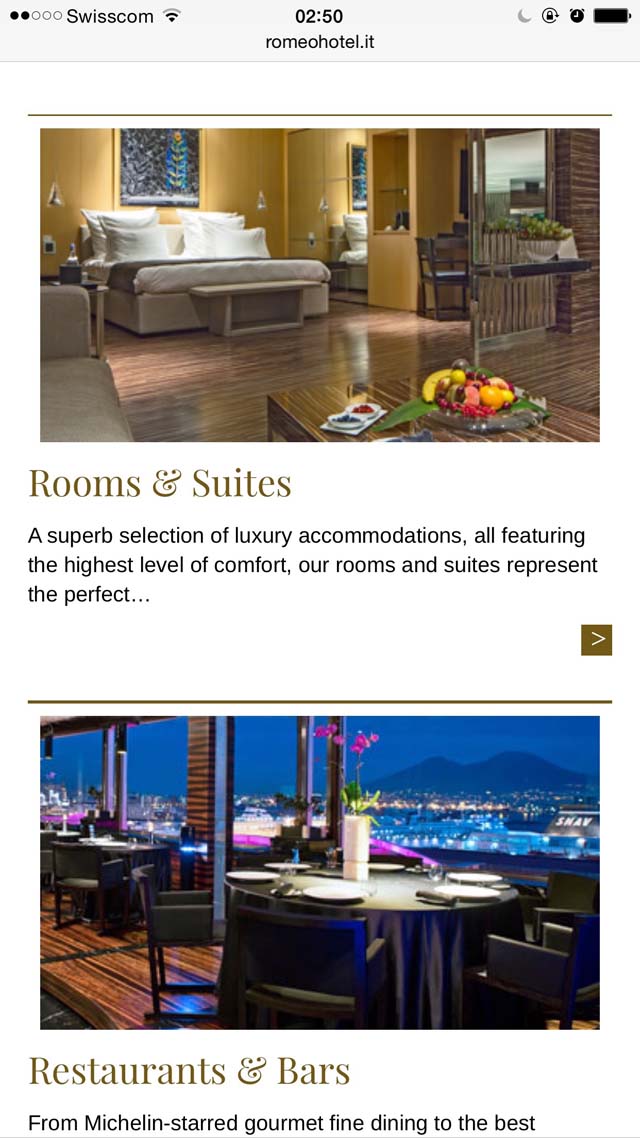Tap the arrow button under Rooms & Suites
This screenshot has width=640, height=1138.
[x=596, y=639]
